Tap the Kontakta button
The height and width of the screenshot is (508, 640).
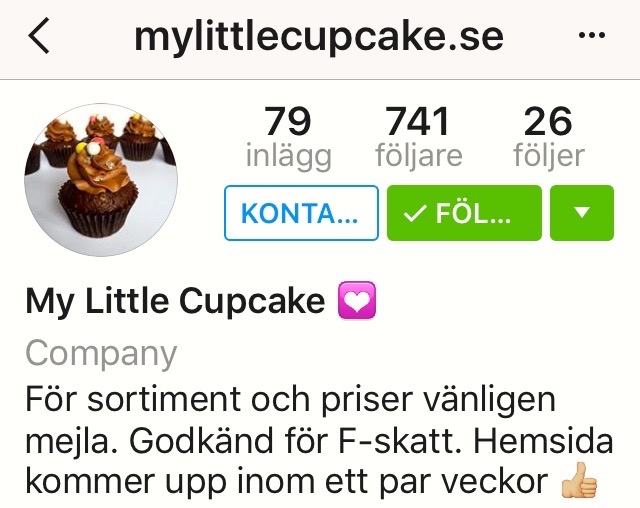[301, 213]
